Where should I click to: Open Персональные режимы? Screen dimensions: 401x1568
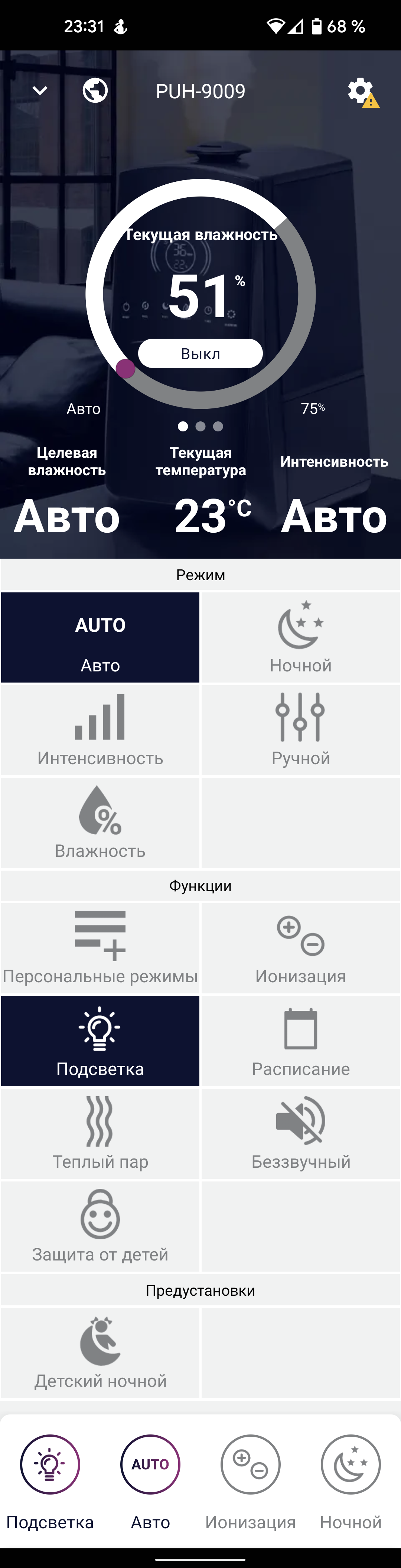(100, 948)
